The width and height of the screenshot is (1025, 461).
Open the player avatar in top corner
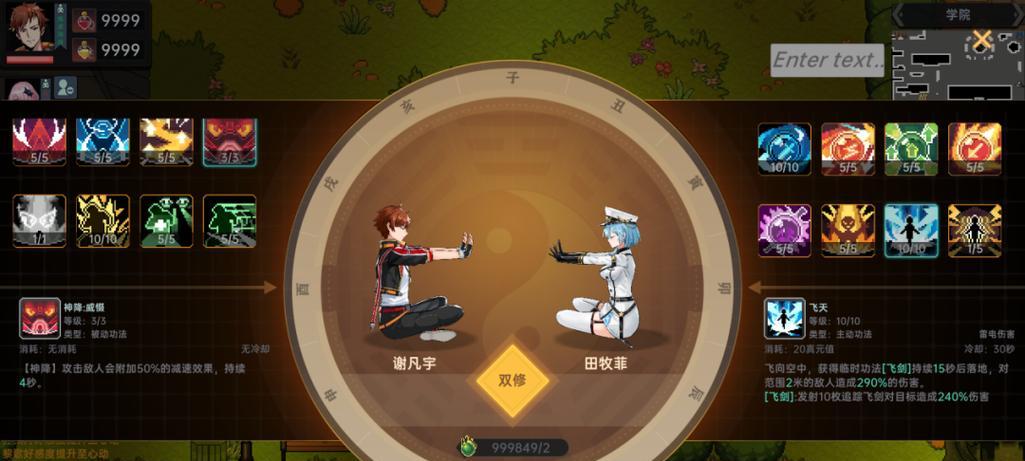30,30
